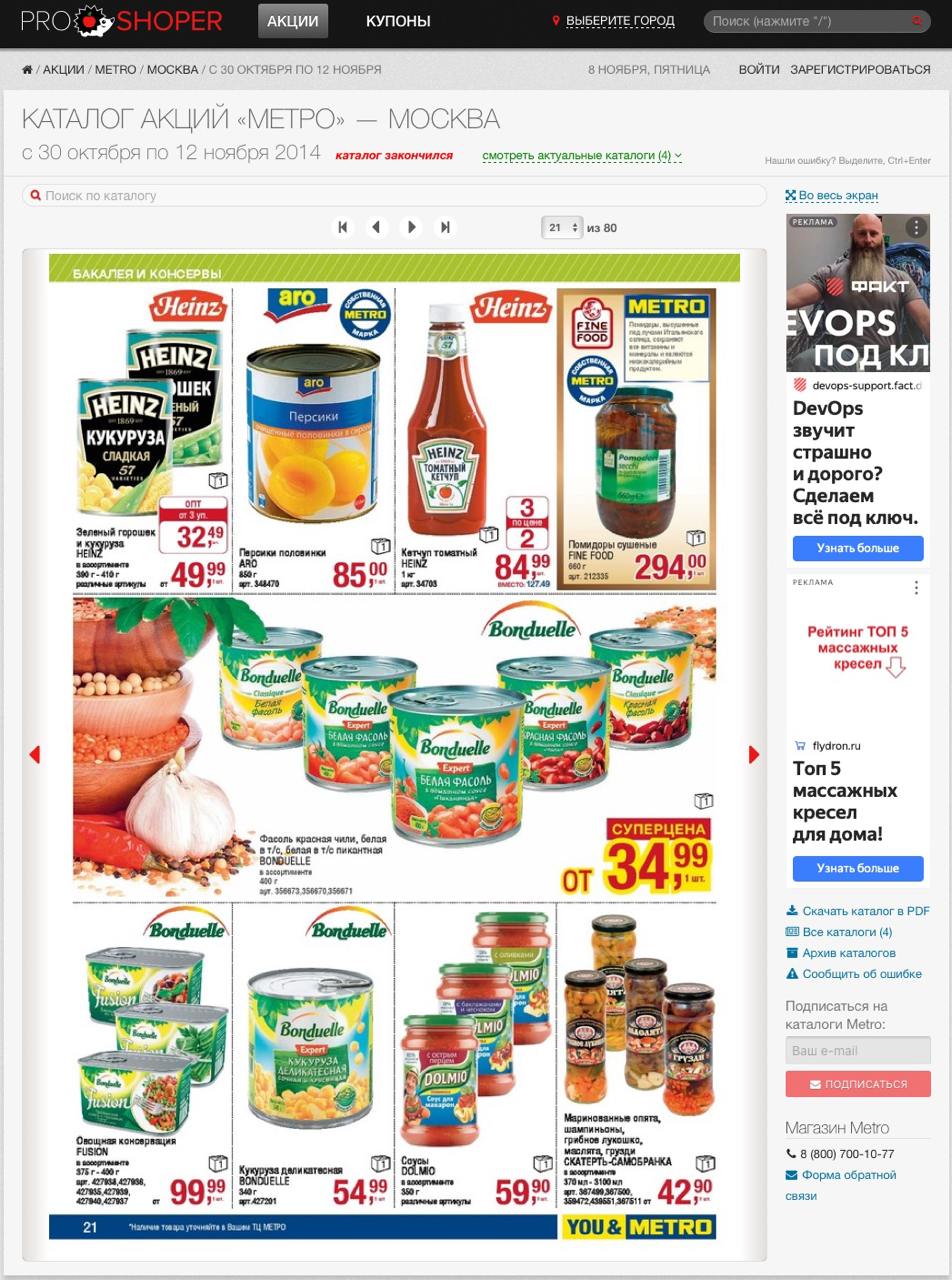
Task: Jump to the first catalog page
Action: pyautogui.click(x=343, y=227)
